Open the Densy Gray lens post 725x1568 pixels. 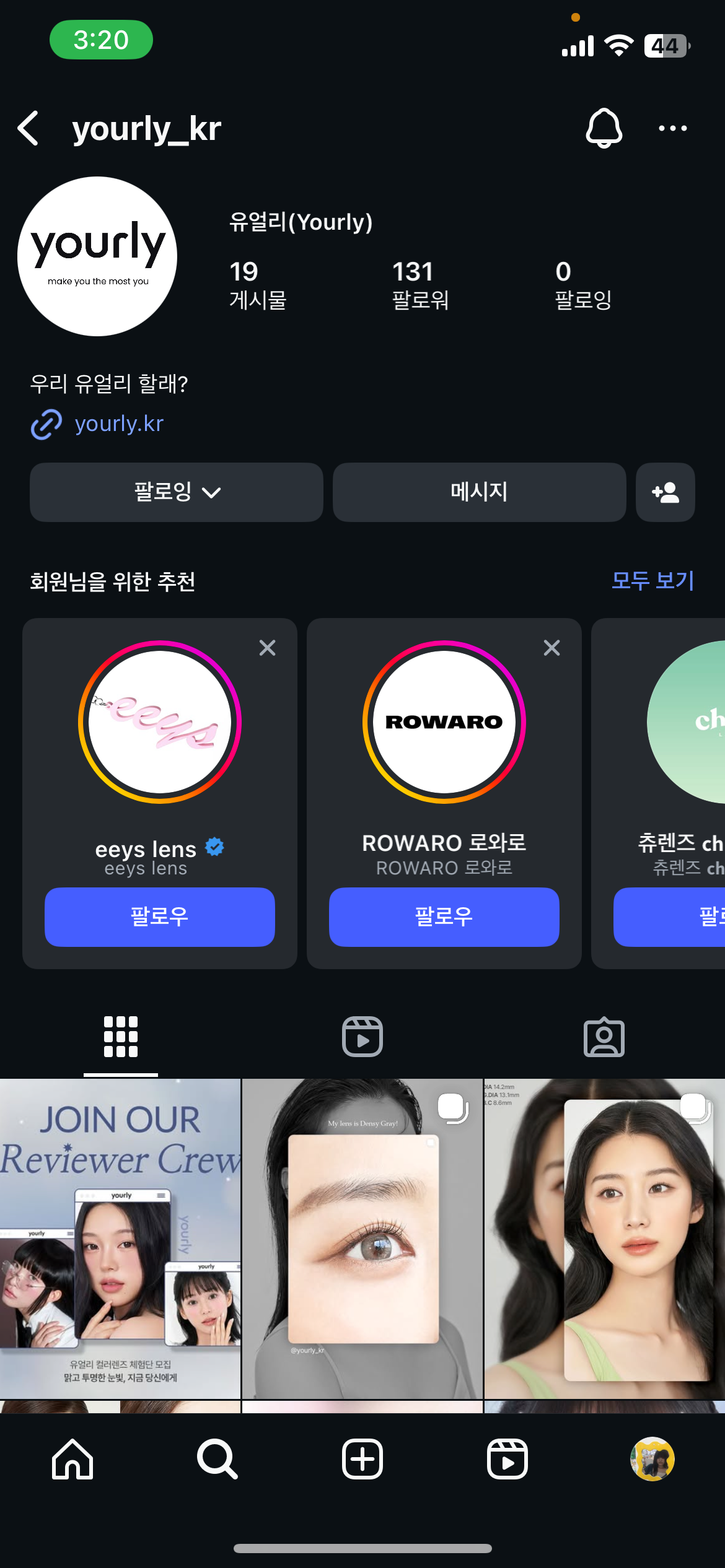362,1239
